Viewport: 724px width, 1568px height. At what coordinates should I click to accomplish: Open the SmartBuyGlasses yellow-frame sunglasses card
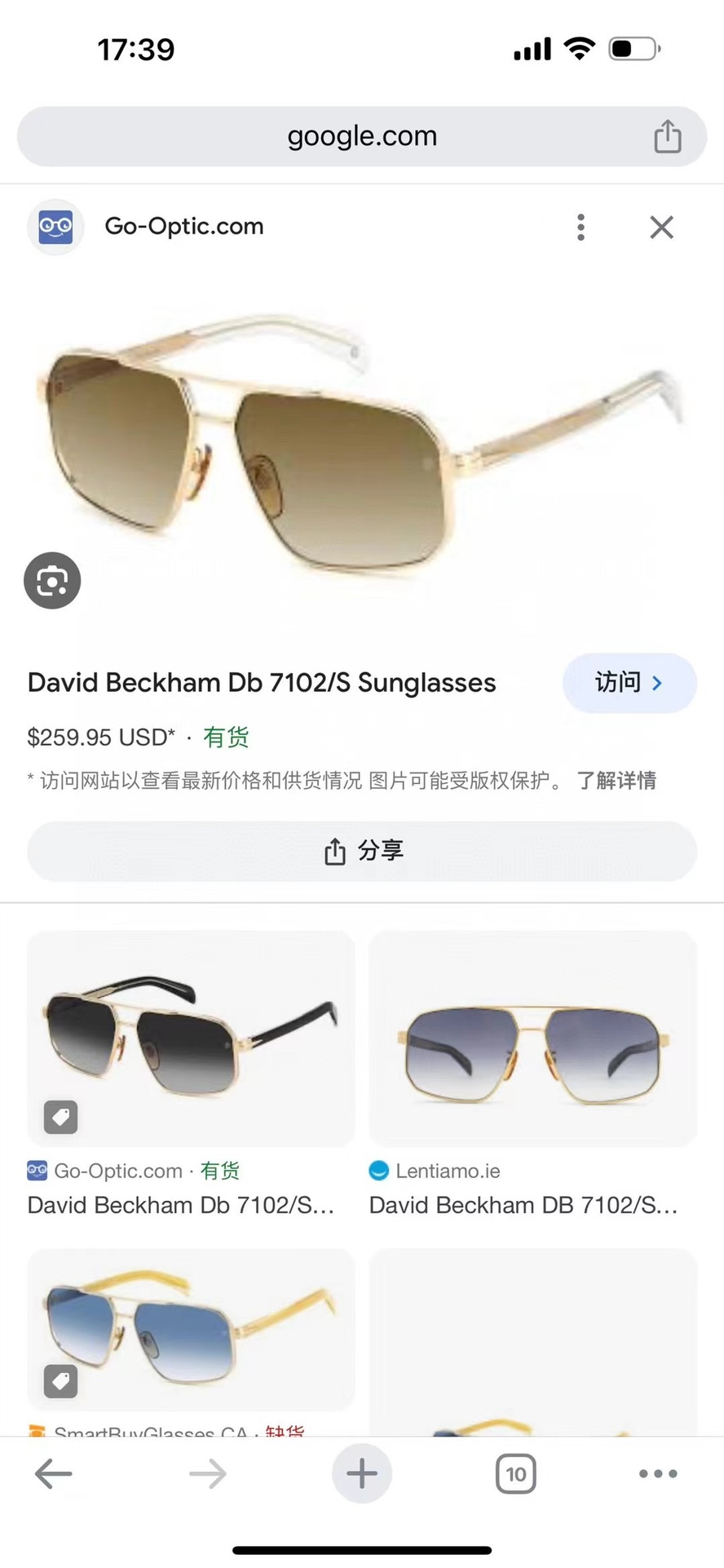point(191,1328)
